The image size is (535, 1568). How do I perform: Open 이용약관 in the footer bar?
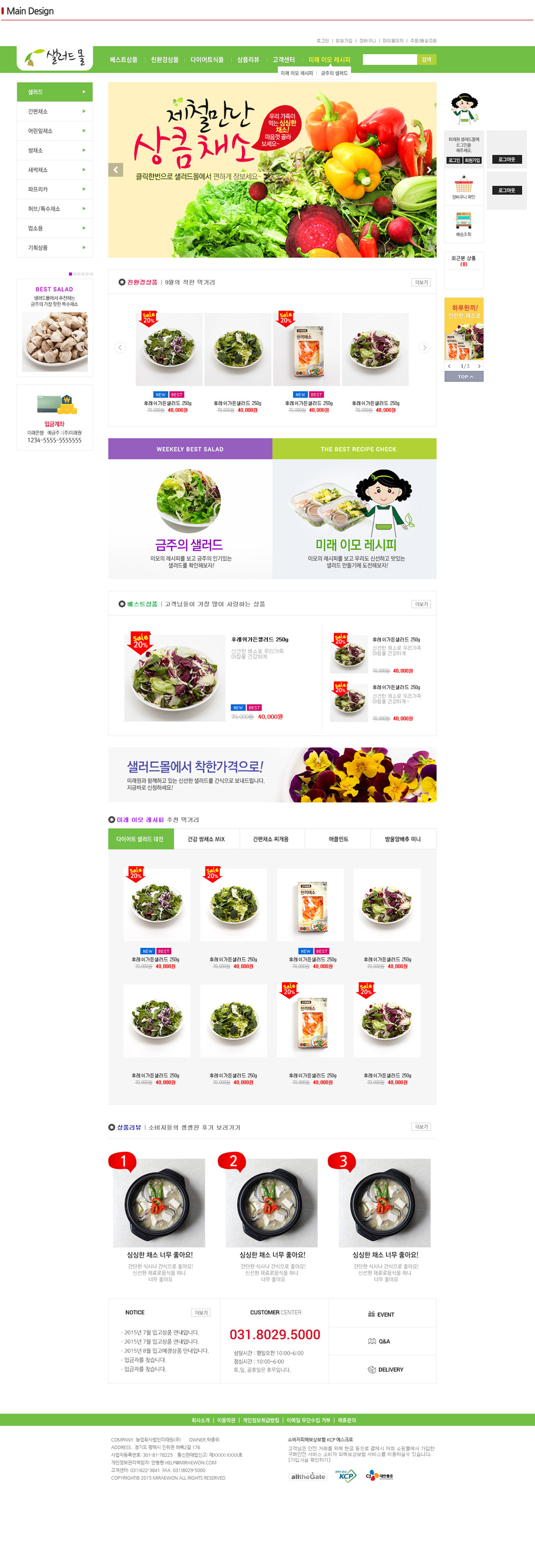pyautogui.click(x=226, y=1420)
